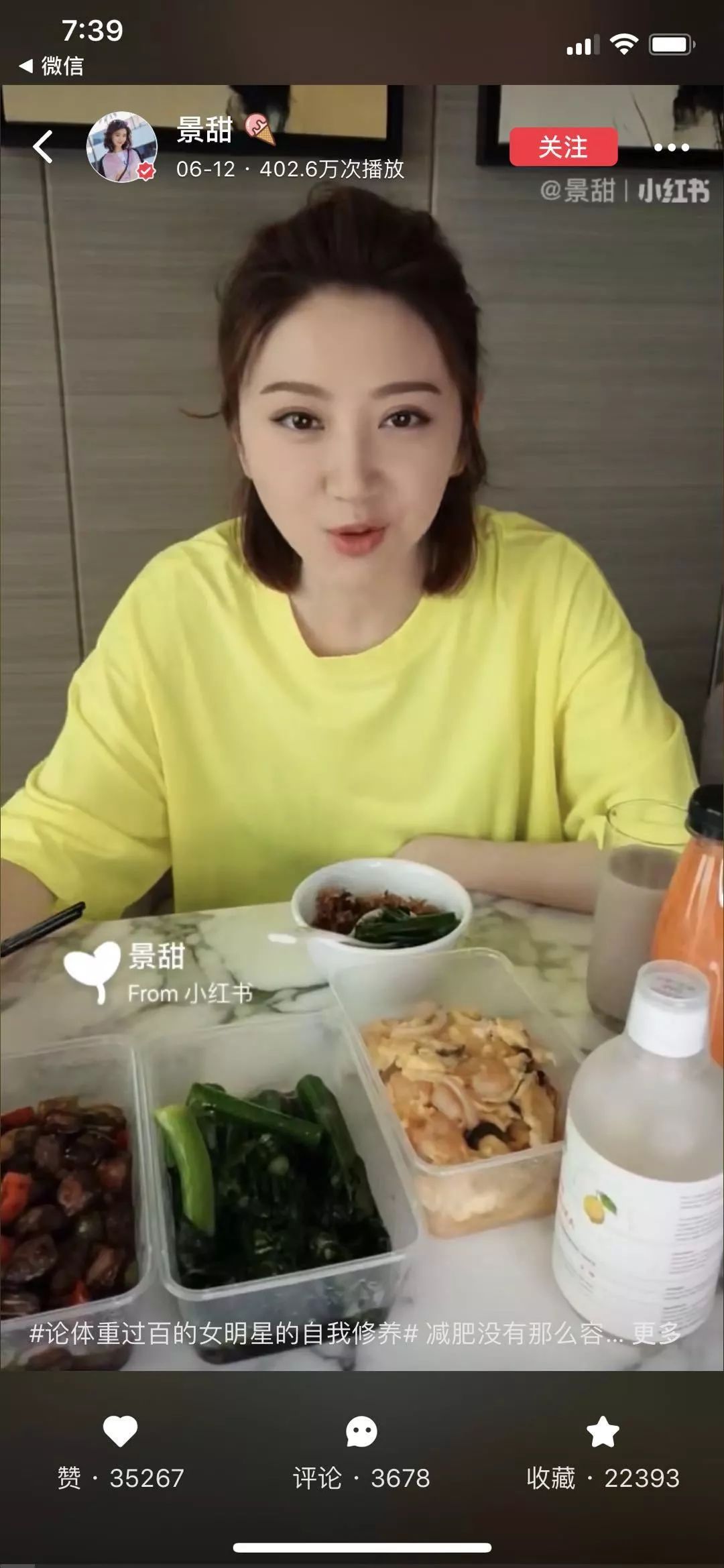The height and width of the screenshot is (1568, 724).
Task: Open the three-dot overflow menu
Action: (670, 147)
